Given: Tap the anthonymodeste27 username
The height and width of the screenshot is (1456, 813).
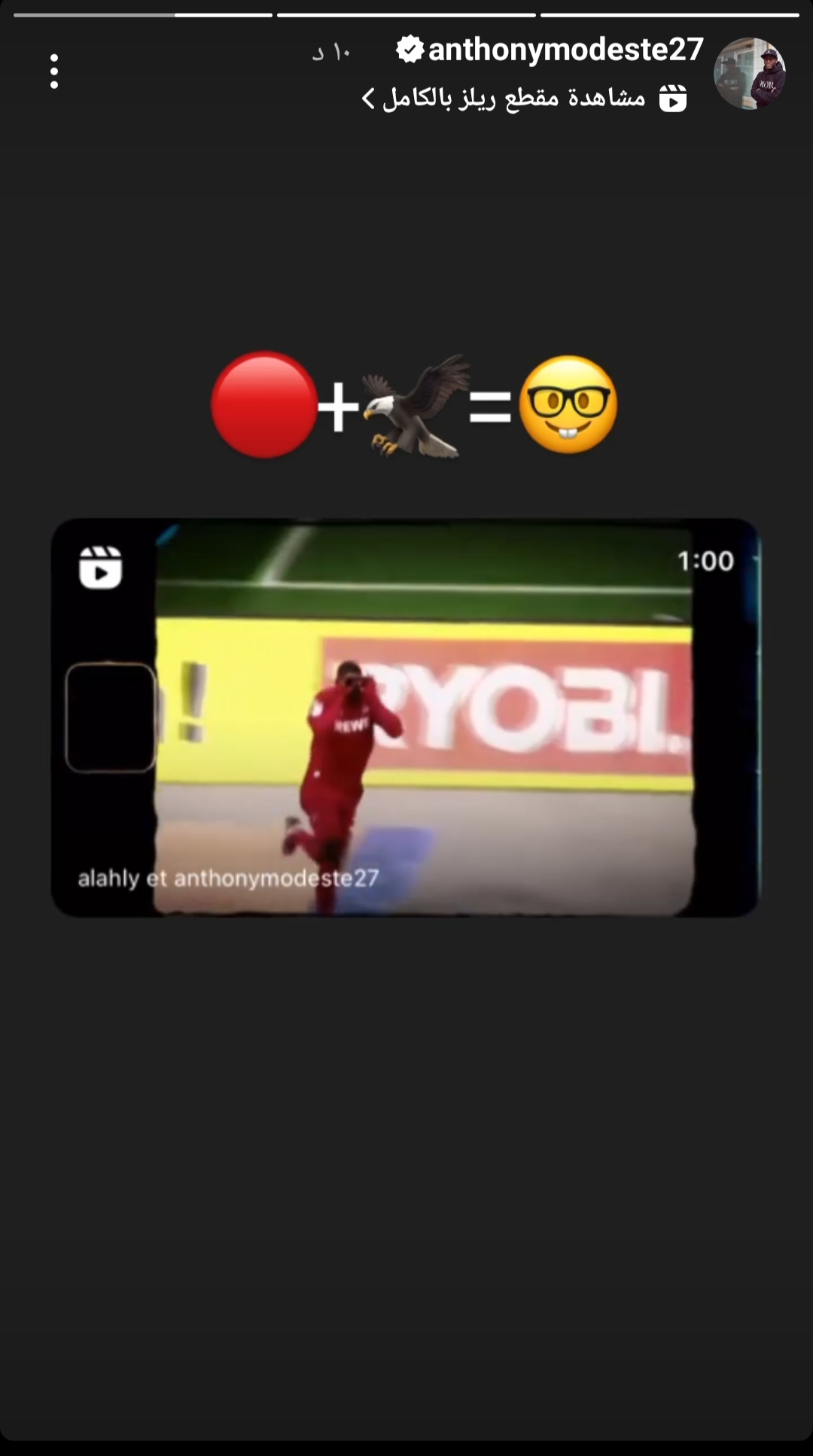Looking at the screenshot, I should pyautogui.click(x=565, y=50).
